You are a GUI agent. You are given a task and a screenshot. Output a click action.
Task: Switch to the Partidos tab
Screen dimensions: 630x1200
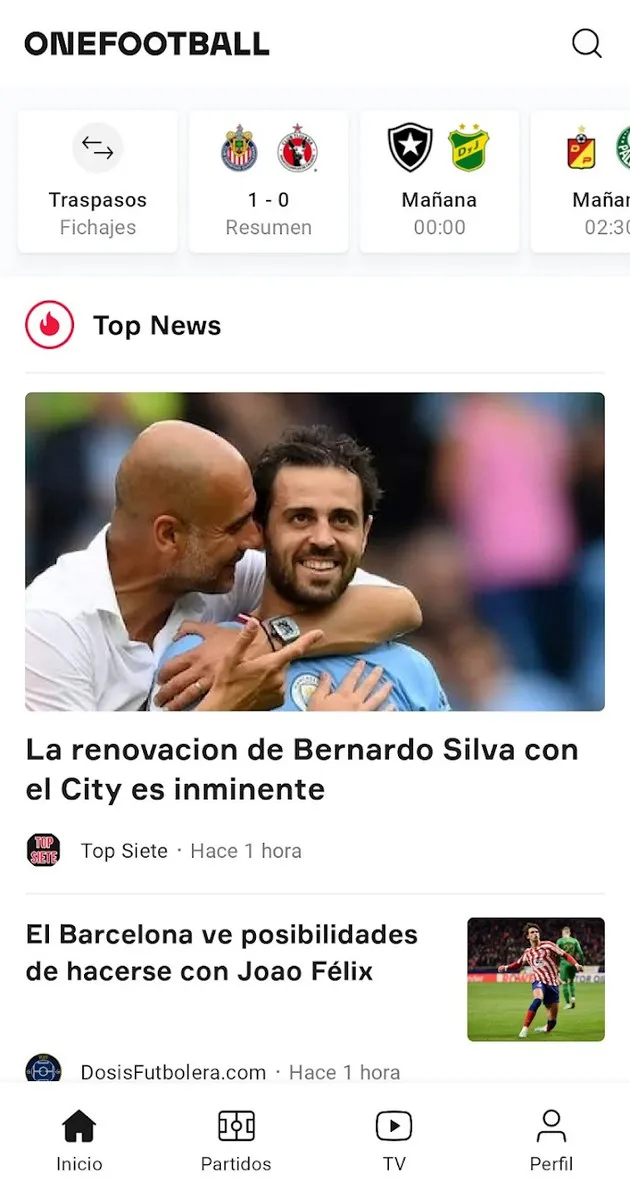236,1140
